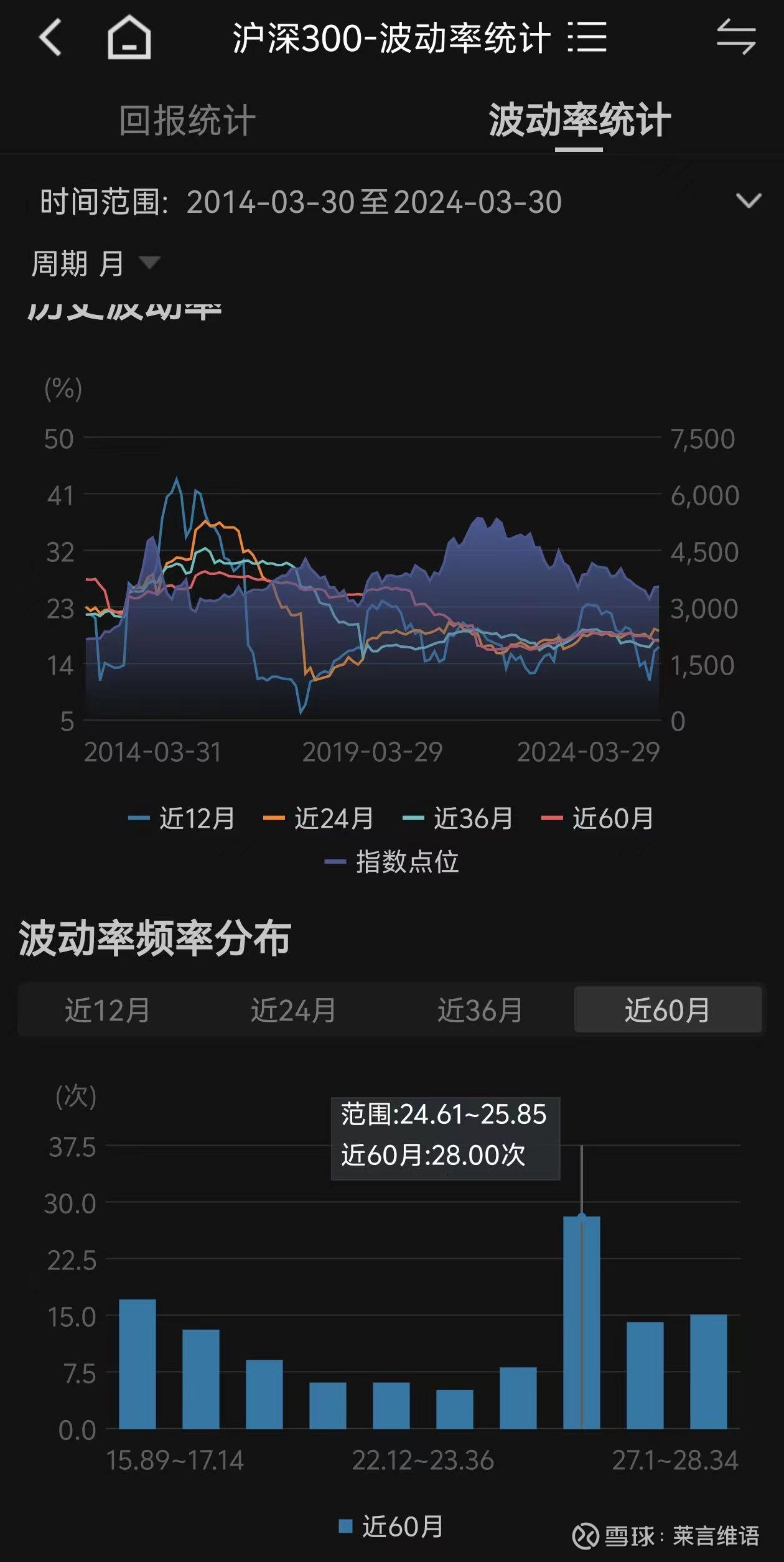Select 近12月 in frequency distribution tabs
Screen dimensions: 784x1562
click(108, 1010)
